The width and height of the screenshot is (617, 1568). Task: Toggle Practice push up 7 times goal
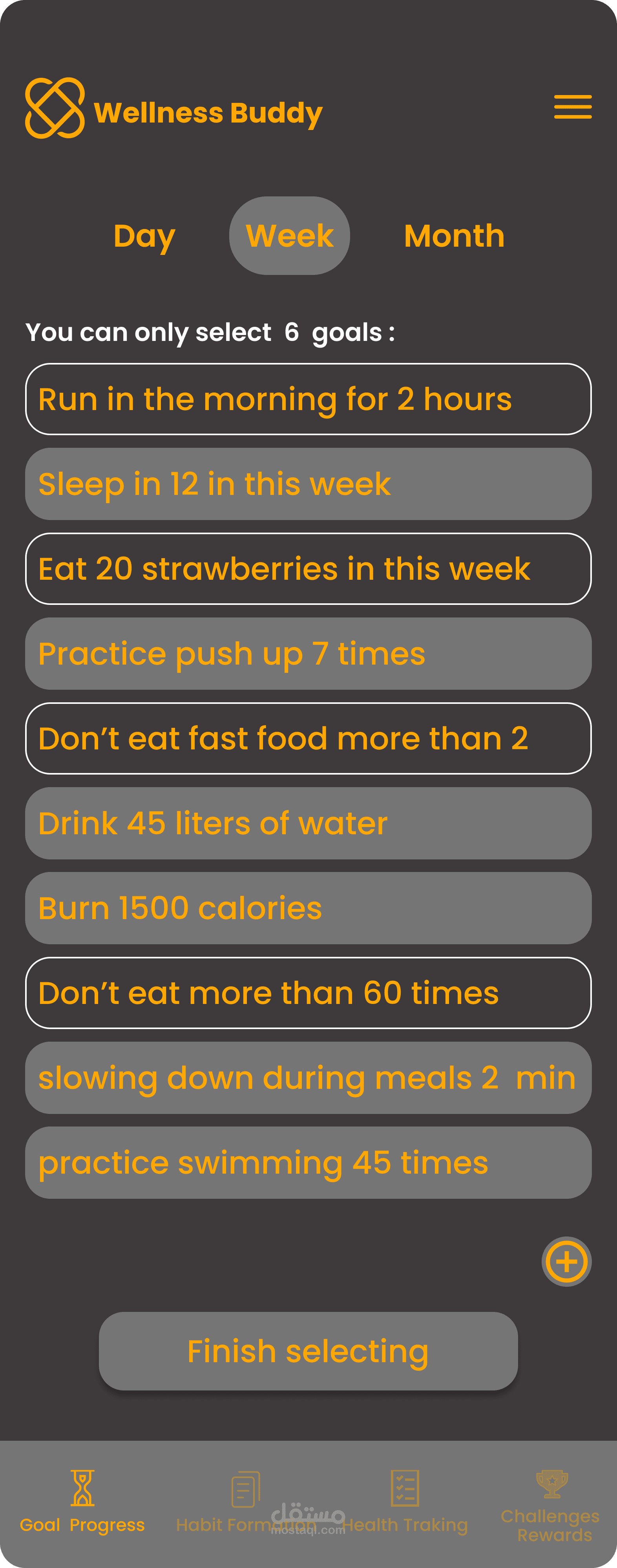click(x=308, y=654)
